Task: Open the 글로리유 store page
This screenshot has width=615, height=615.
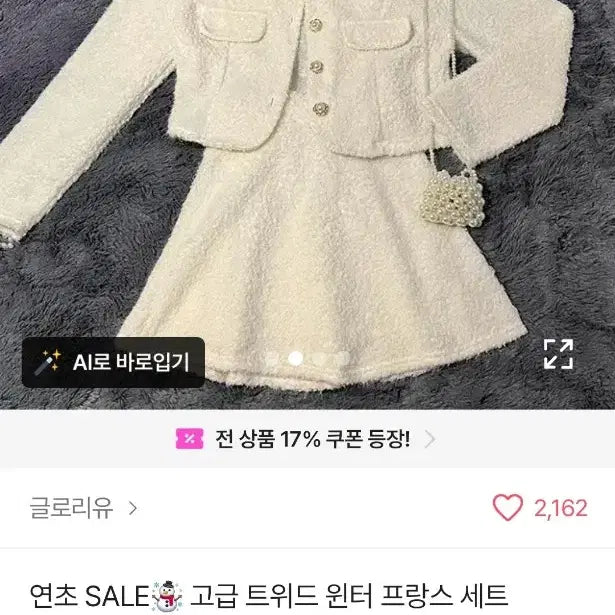Action: [x=83, y=508]
